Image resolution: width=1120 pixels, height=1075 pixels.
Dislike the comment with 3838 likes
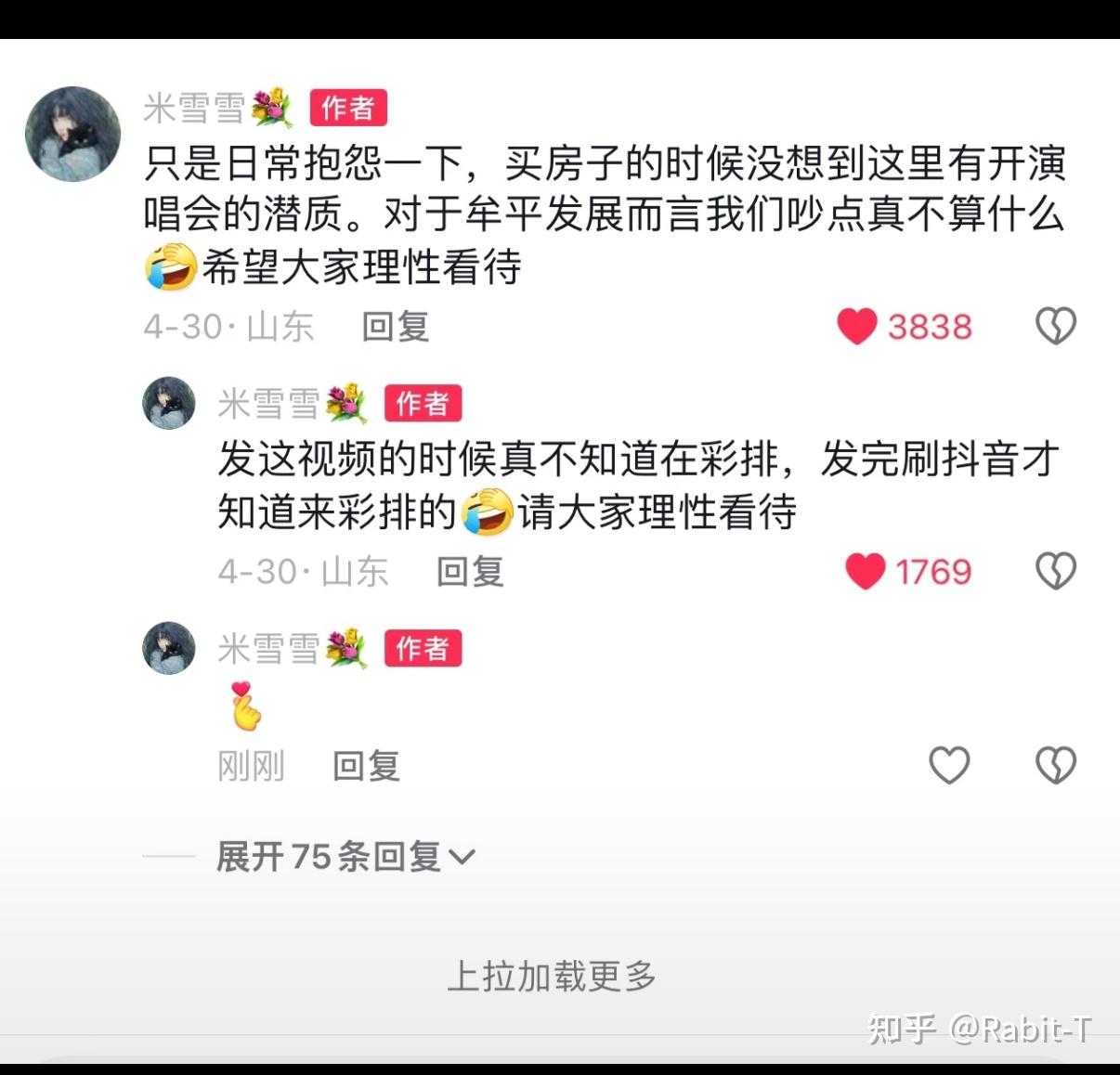(1055, 327)
